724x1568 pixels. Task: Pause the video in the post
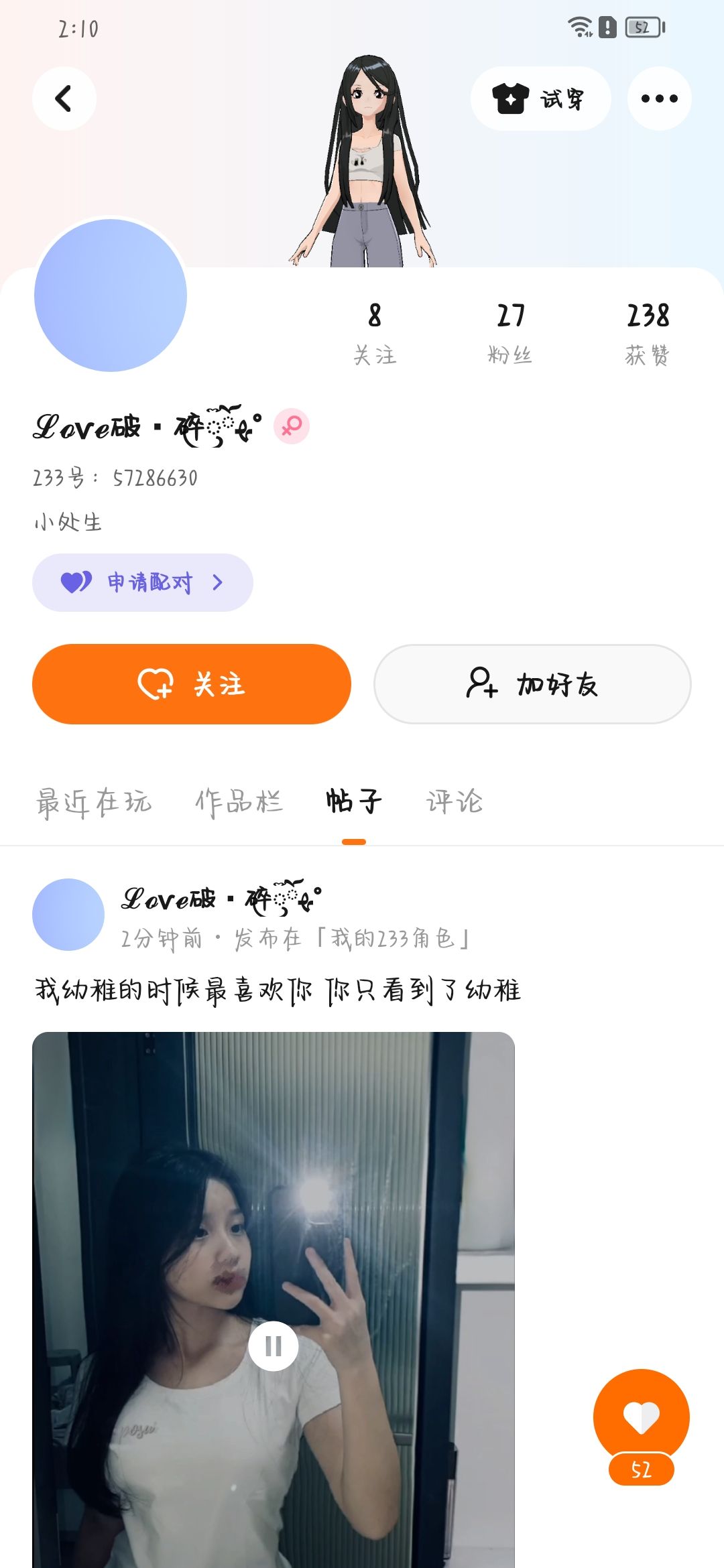click(274, 1346)
